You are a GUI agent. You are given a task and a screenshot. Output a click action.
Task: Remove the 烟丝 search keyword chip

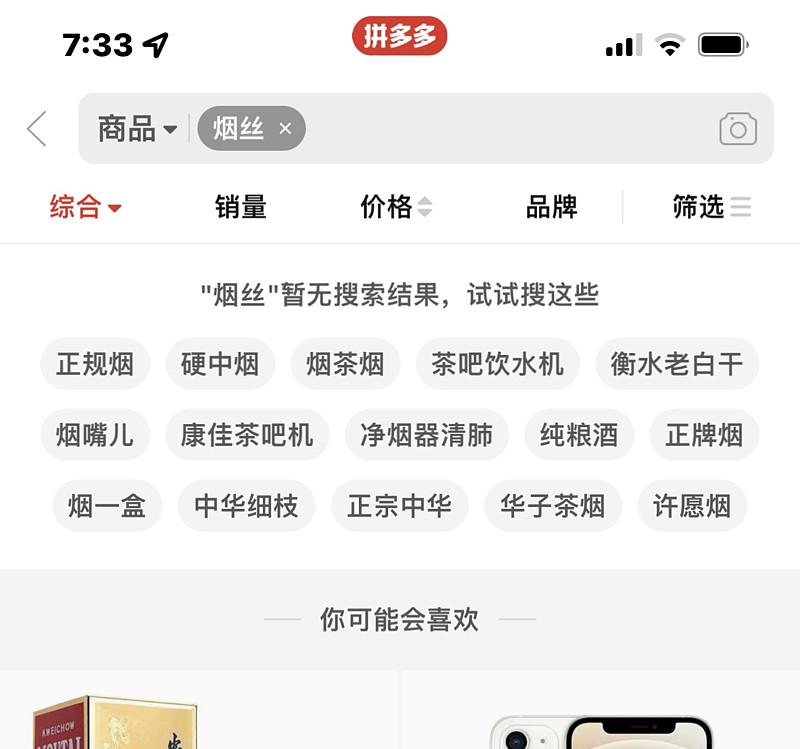[285, 129]
